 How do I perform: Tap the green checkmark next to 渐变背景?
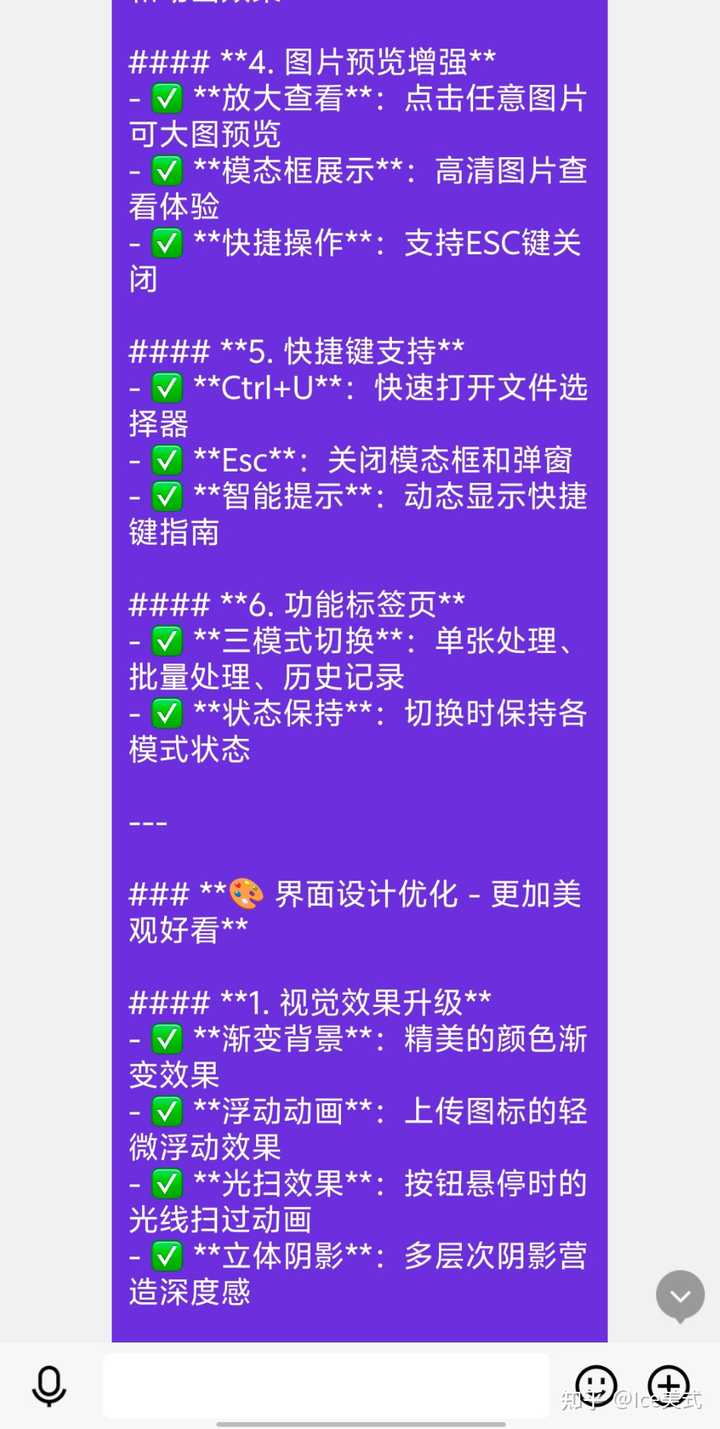pyautogui.click(x=166, y=1038)
